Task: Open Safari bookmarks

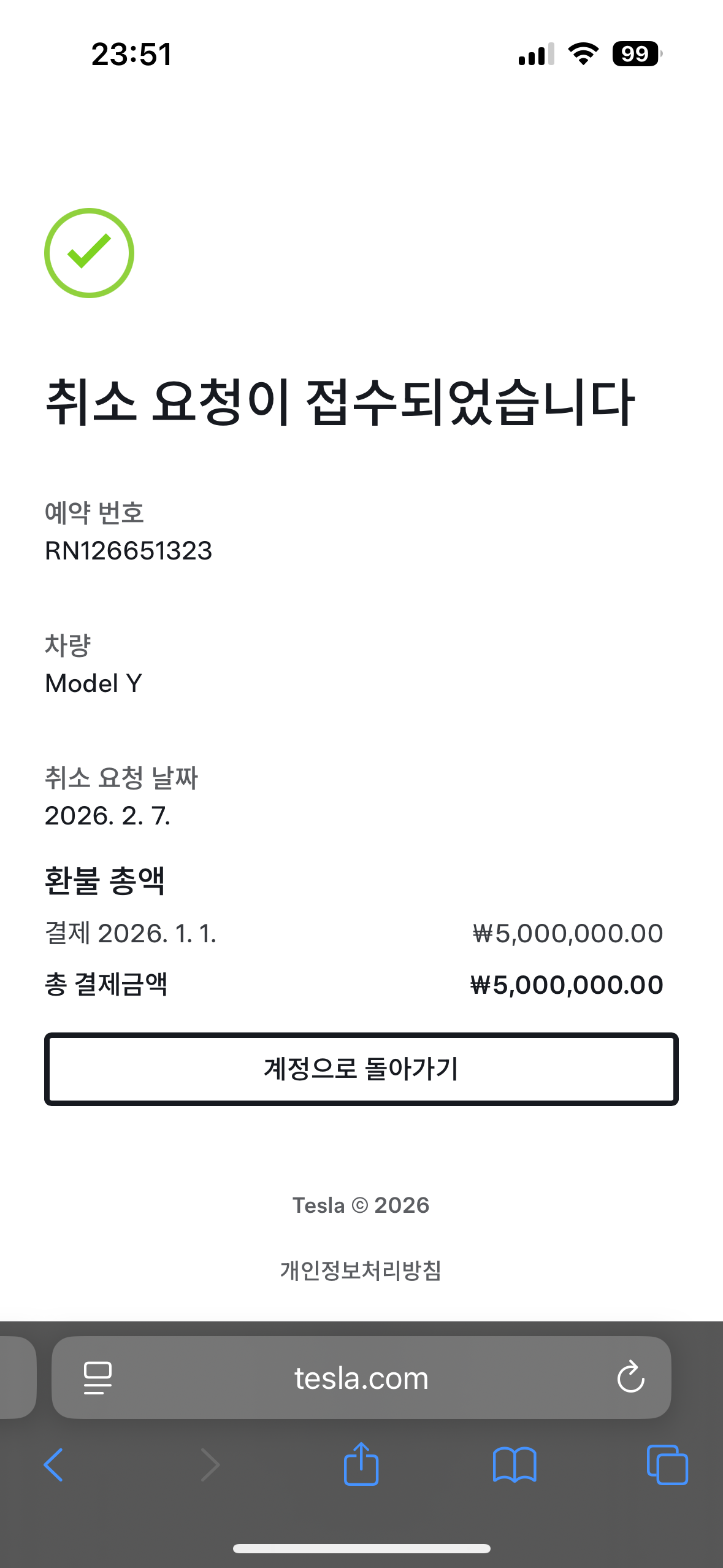Action: coord(515,1465)
